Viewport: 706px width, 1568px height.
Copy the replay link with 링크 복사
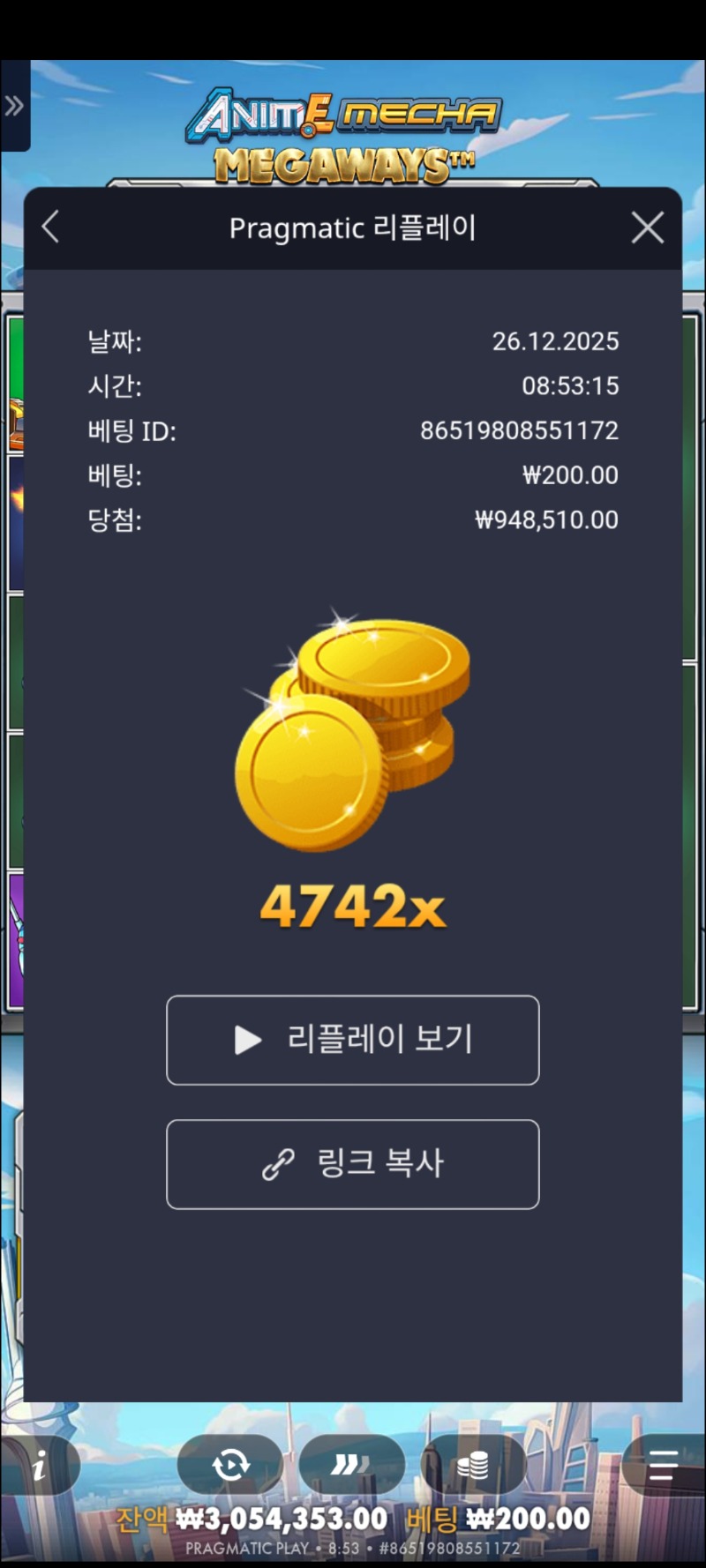click(353, 1164)
